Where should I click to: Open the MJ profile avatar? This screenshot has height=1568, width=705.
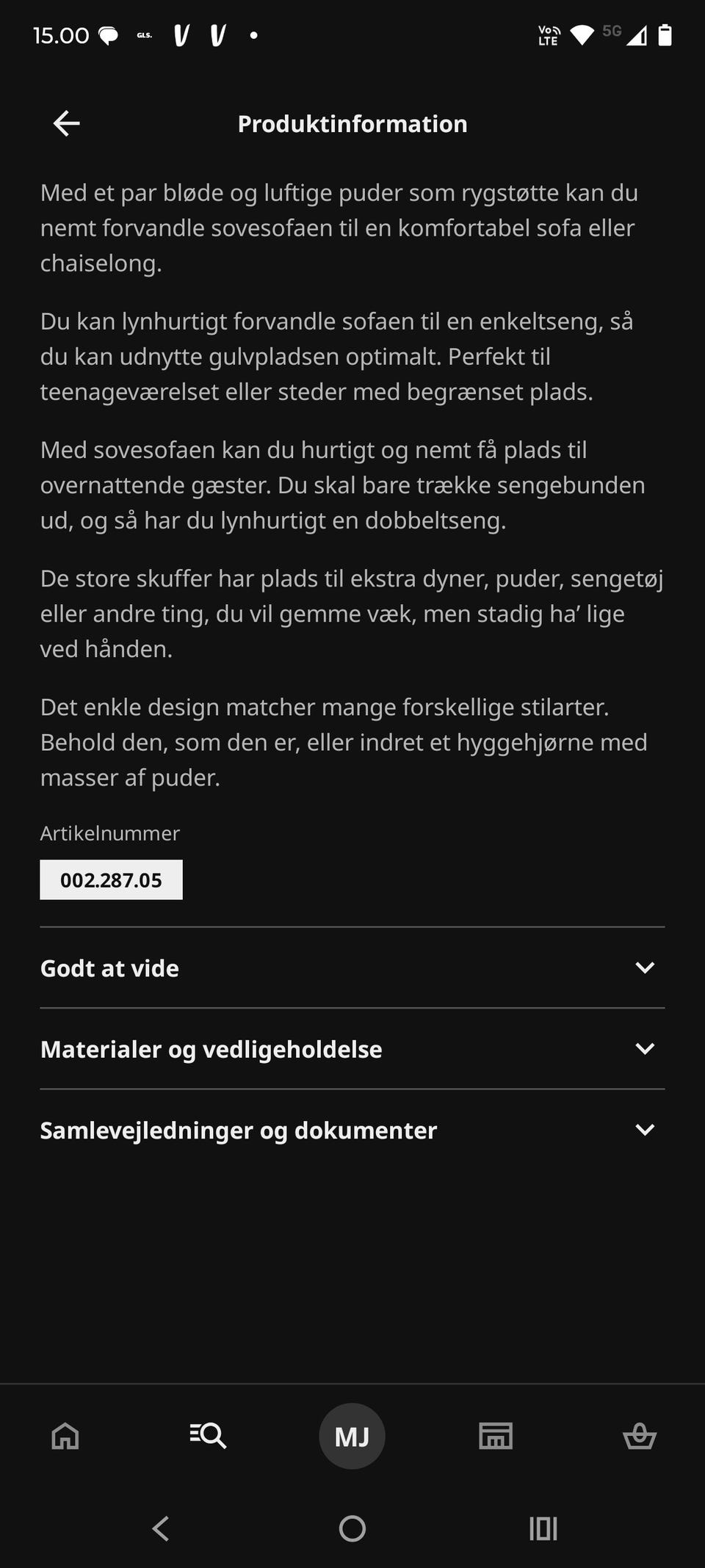352,1437
